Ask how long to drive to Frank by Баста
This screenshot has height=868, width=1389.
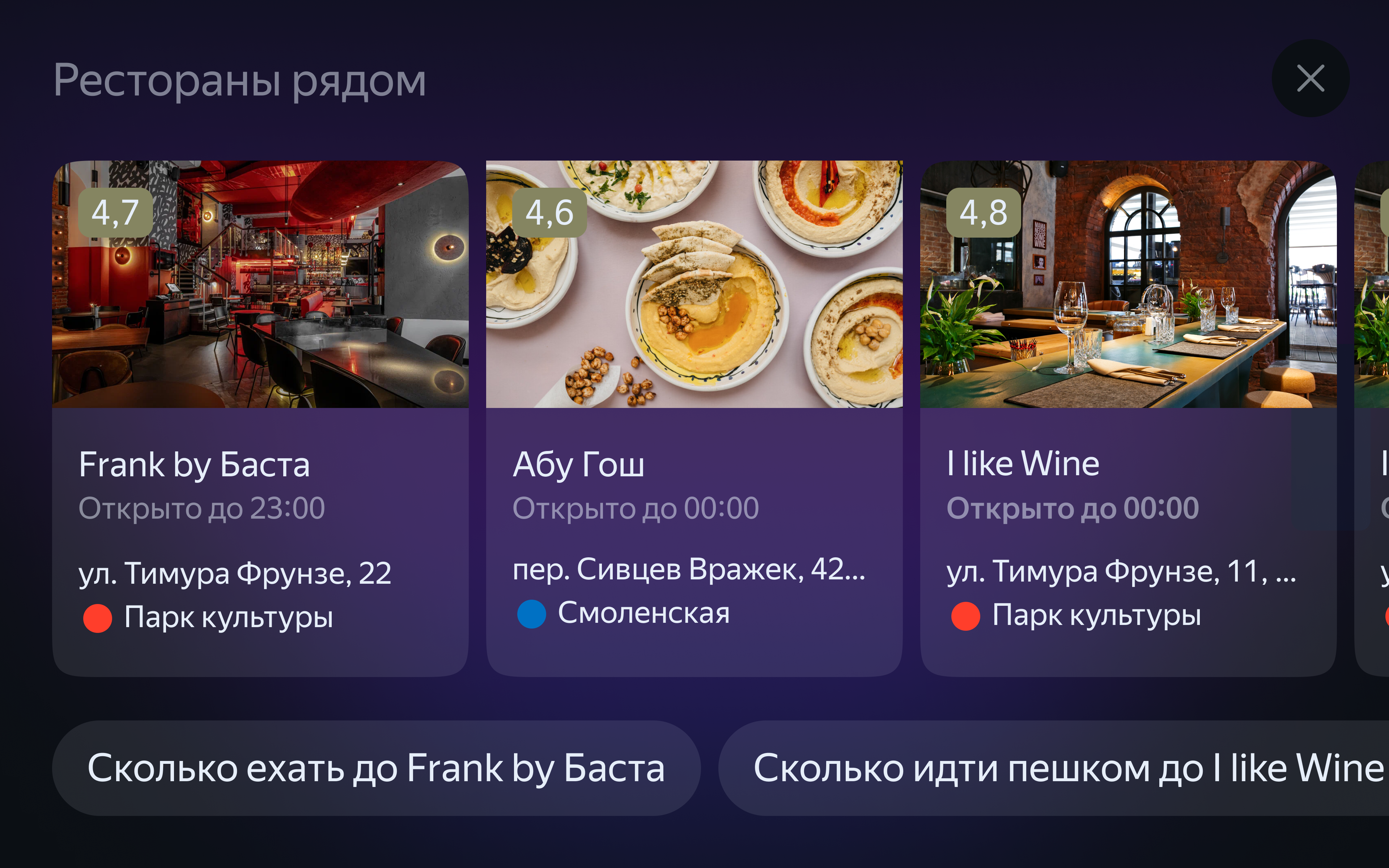376,768
